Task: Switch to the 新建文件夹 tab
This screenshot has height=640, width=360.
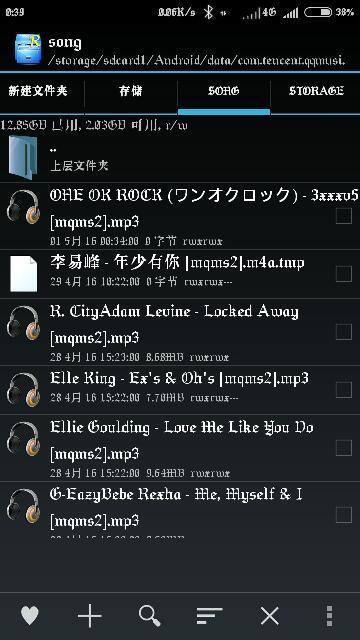Action: coord(38,91)
